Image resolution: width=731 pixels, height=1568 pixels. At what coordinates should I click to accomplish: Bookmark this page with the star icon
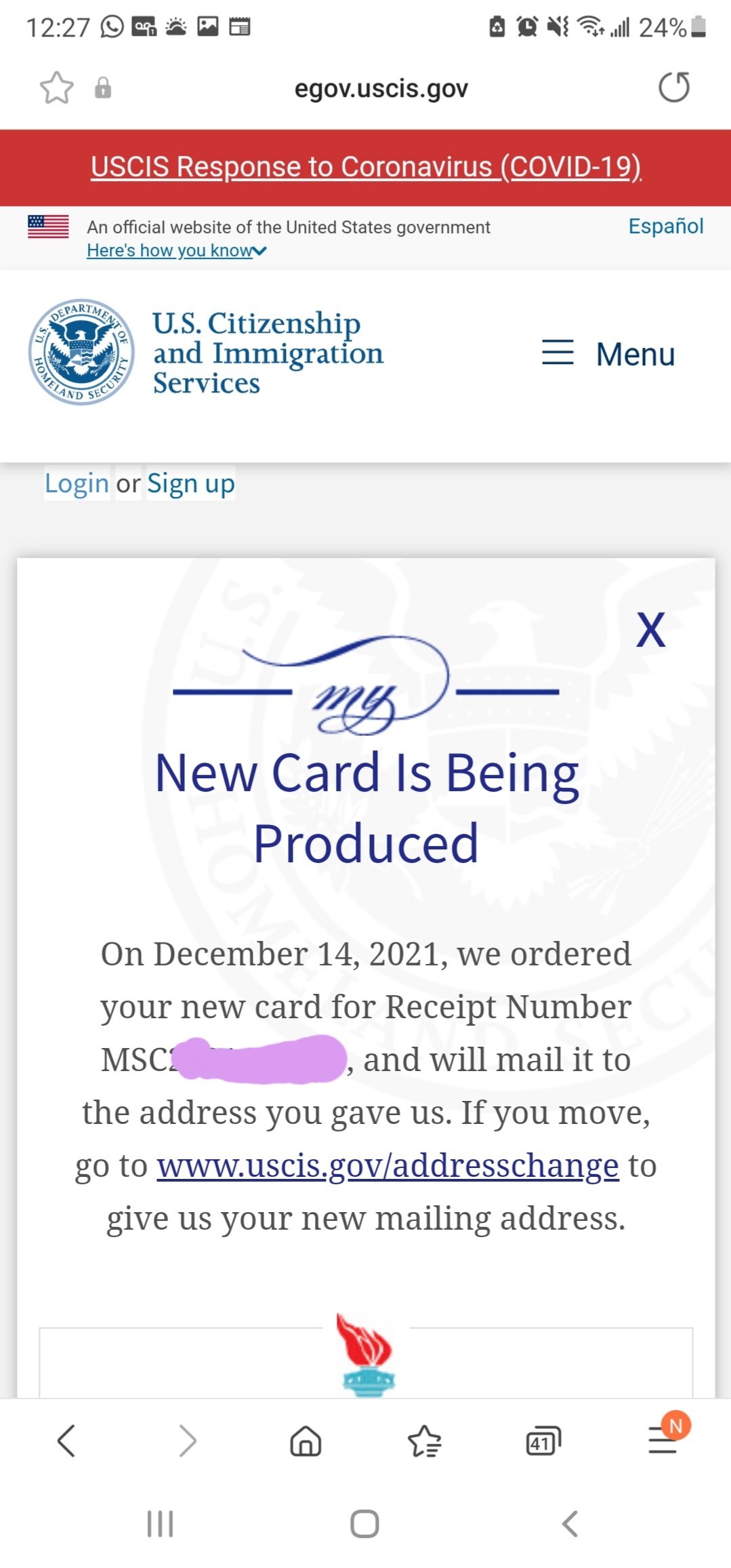point(56,88)
